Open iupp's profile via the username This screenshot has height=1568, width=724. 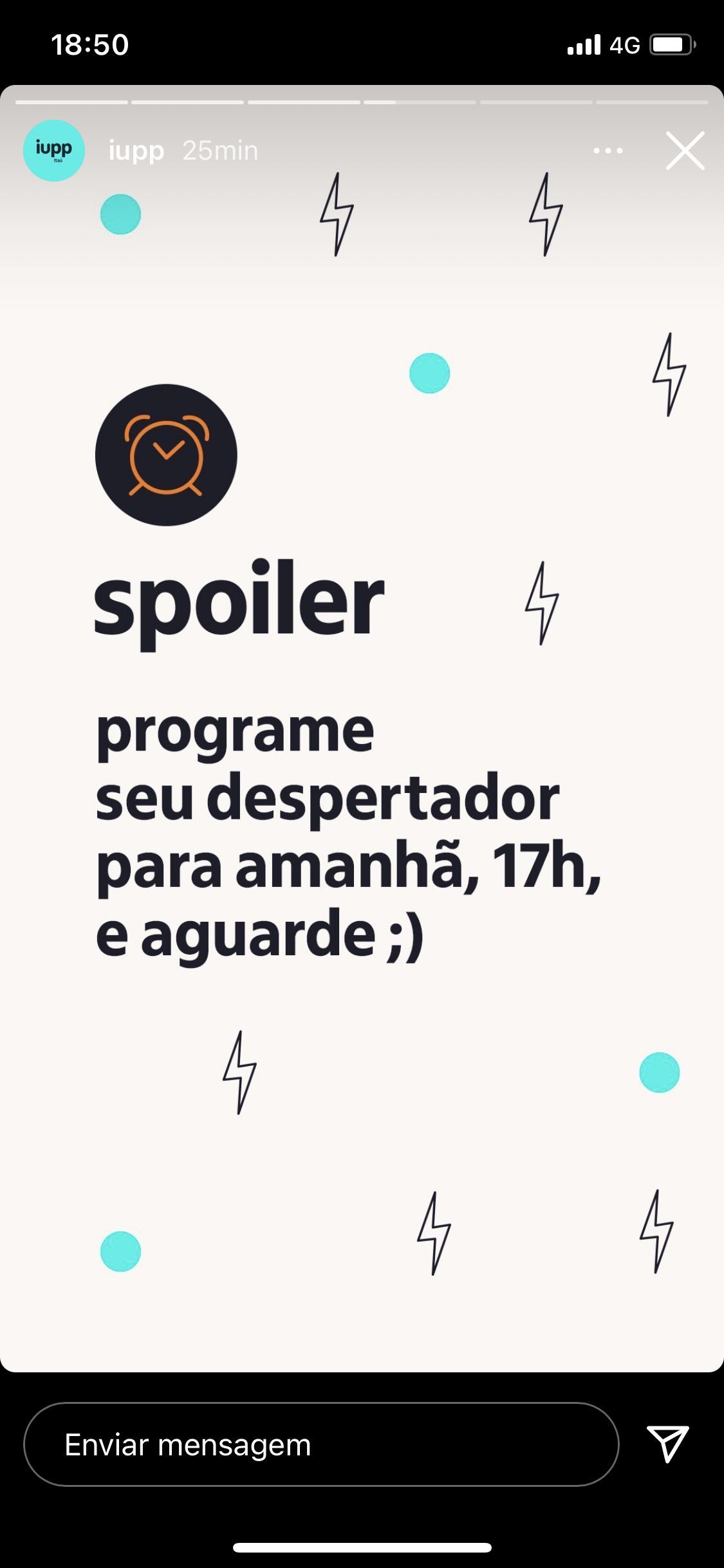coord(136,151)
